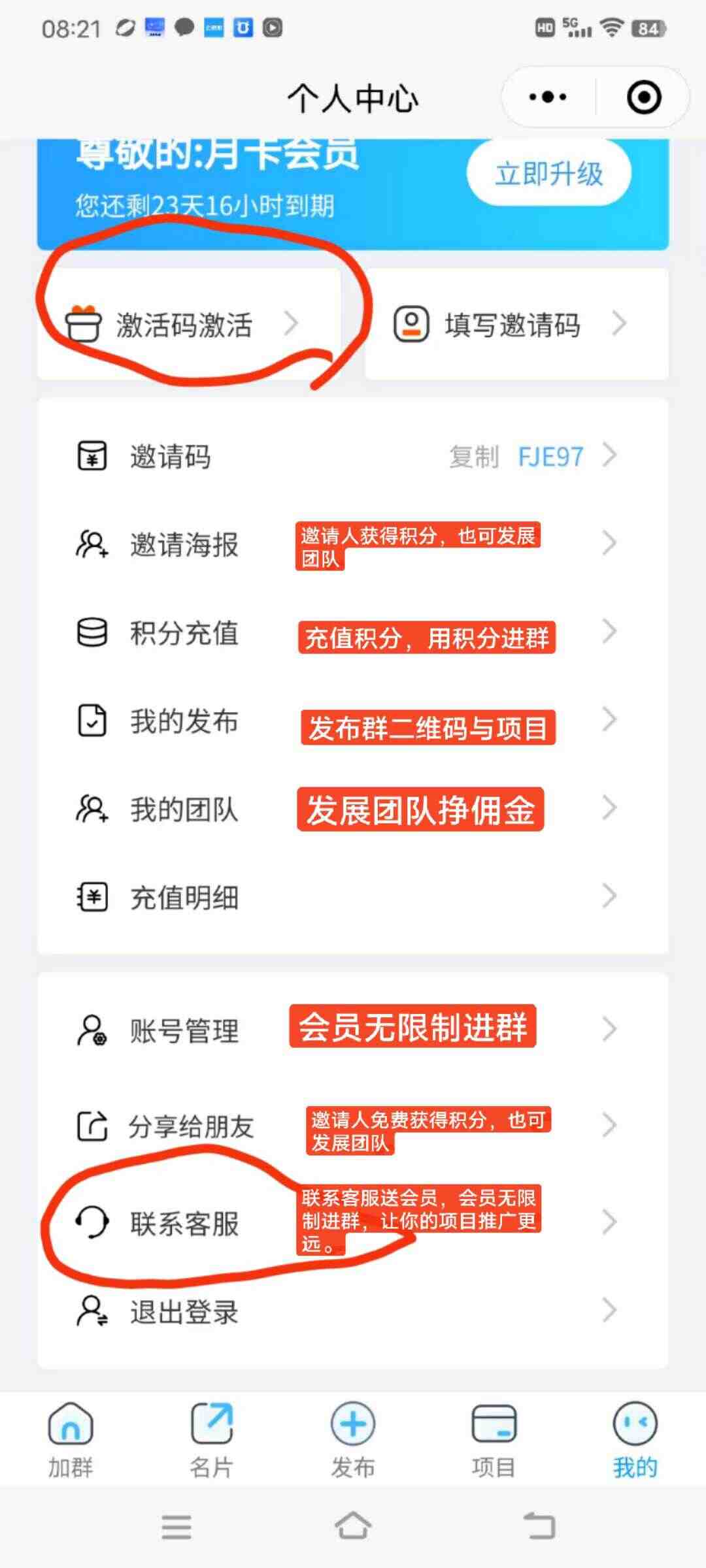The height and width of the screenshot is (1568, 706).
Task: Open the 邀请海报 invitation poster row
Action: pos(353,544)
